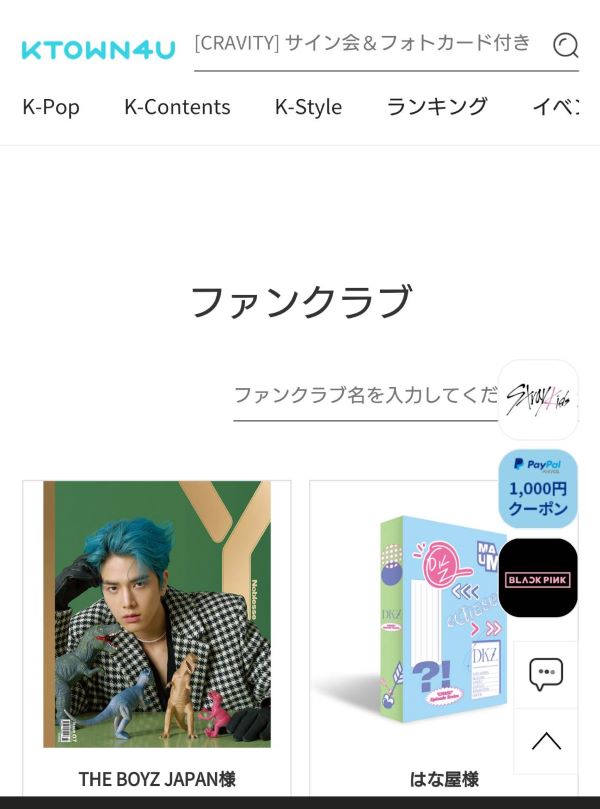This screenshot has width=600, height=809.
Task: Switch to the K-Pop tab
Action: 51,107
